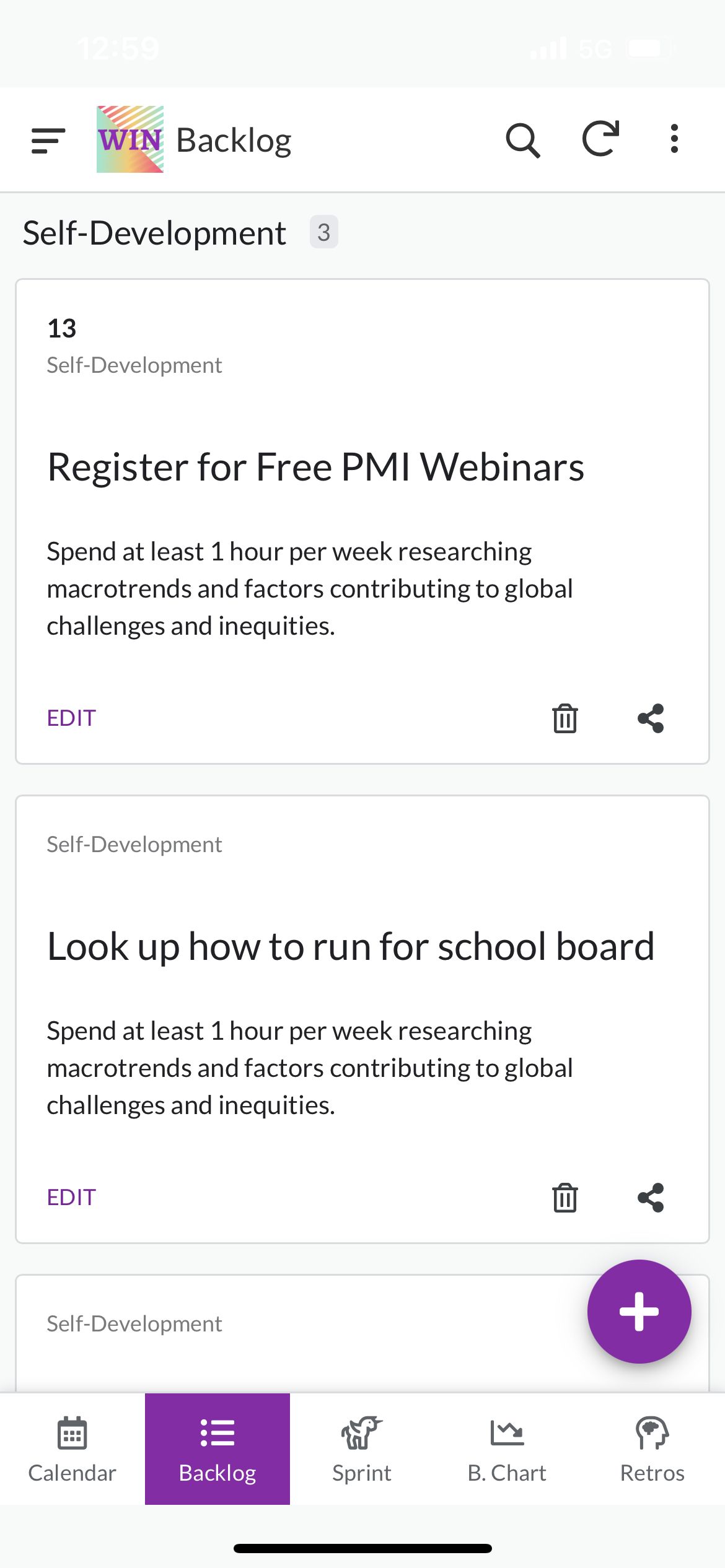Refresh the backlog list
Viewport: 725px width, 1568px height.
[x=600, y=139]
